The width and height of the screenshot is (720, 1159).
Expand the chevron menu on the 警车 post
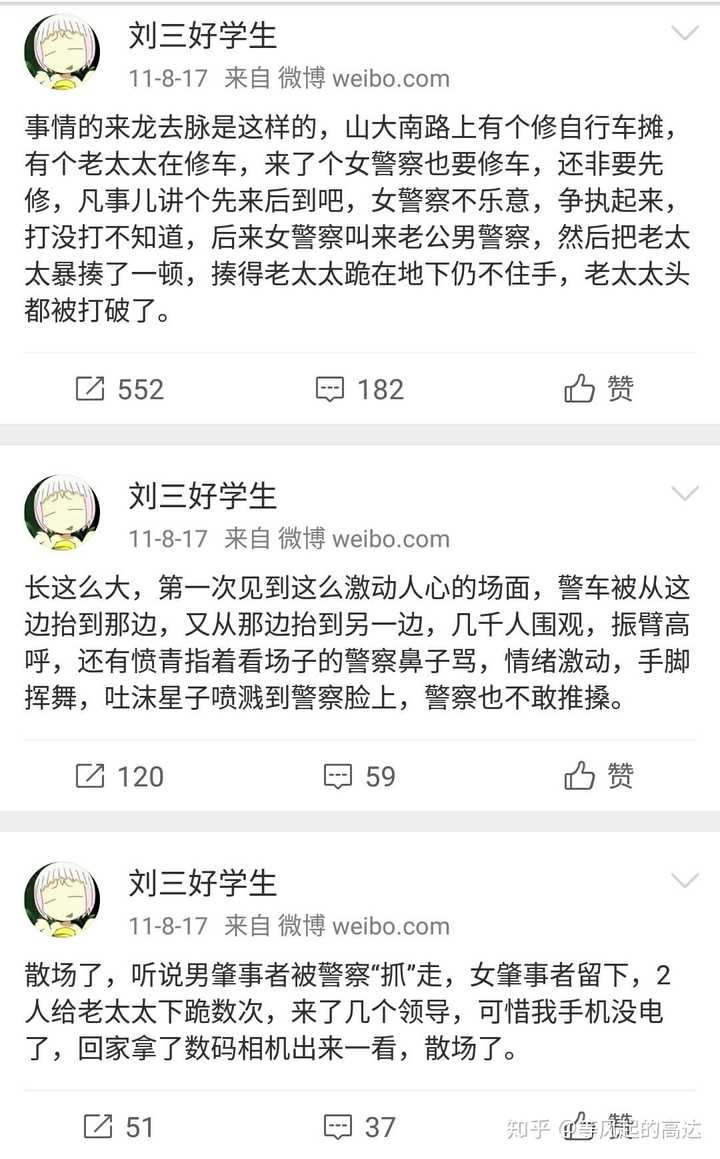(685, 494)
